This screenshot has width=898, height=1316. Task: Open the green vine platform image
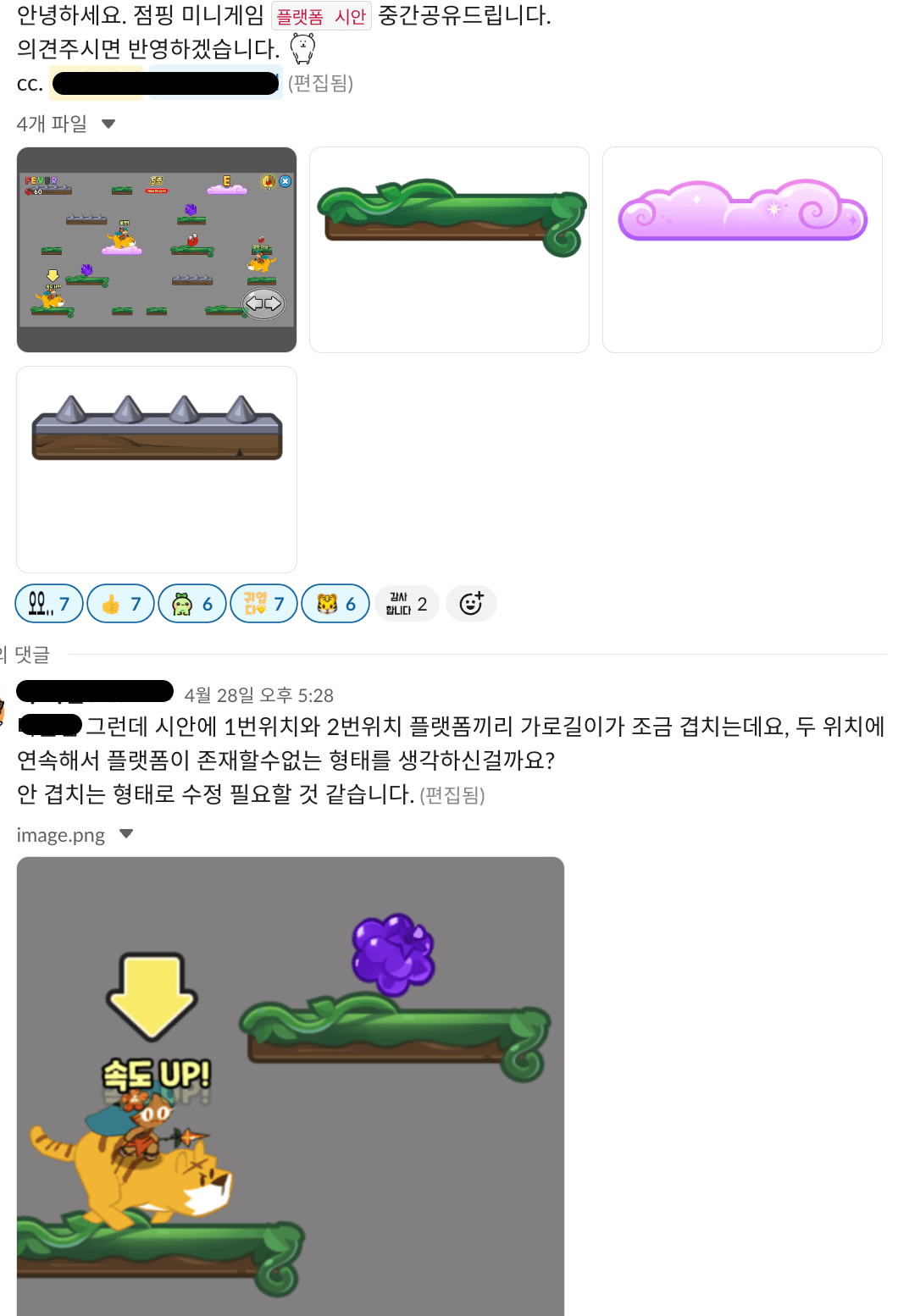coord(449,250)
